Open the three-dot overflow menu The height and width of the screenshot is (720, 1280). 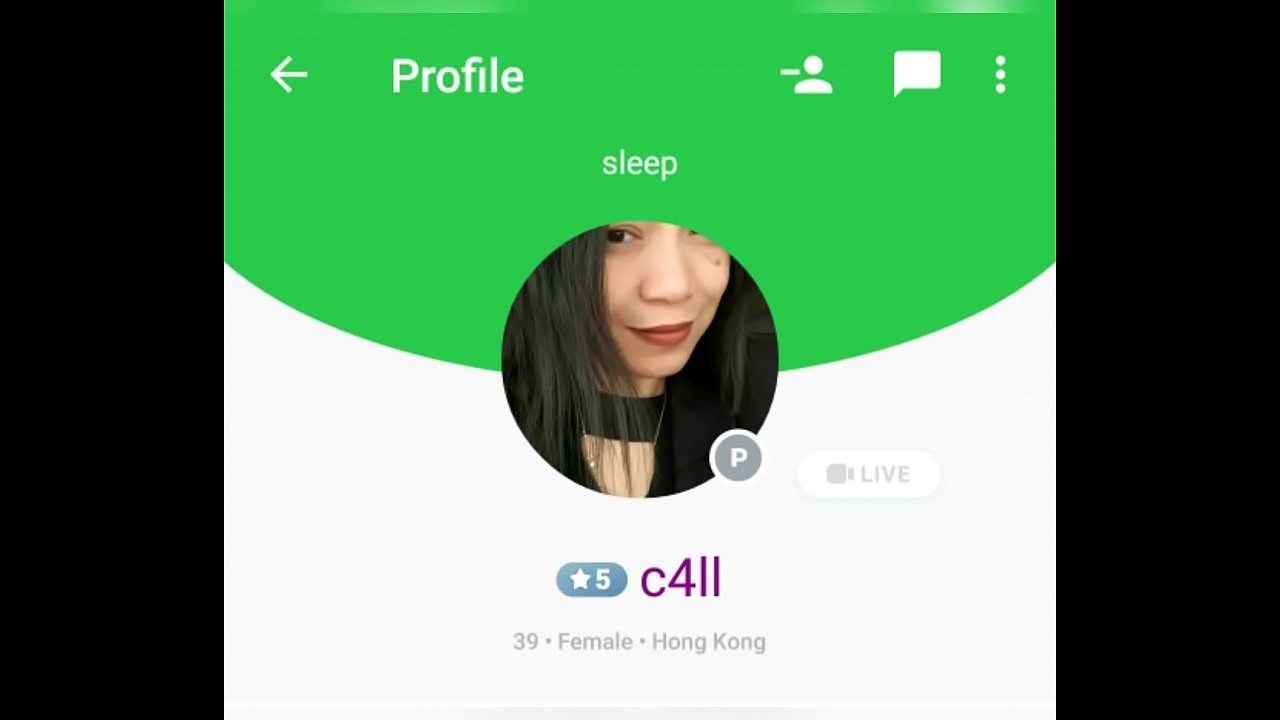point(1000,75)
